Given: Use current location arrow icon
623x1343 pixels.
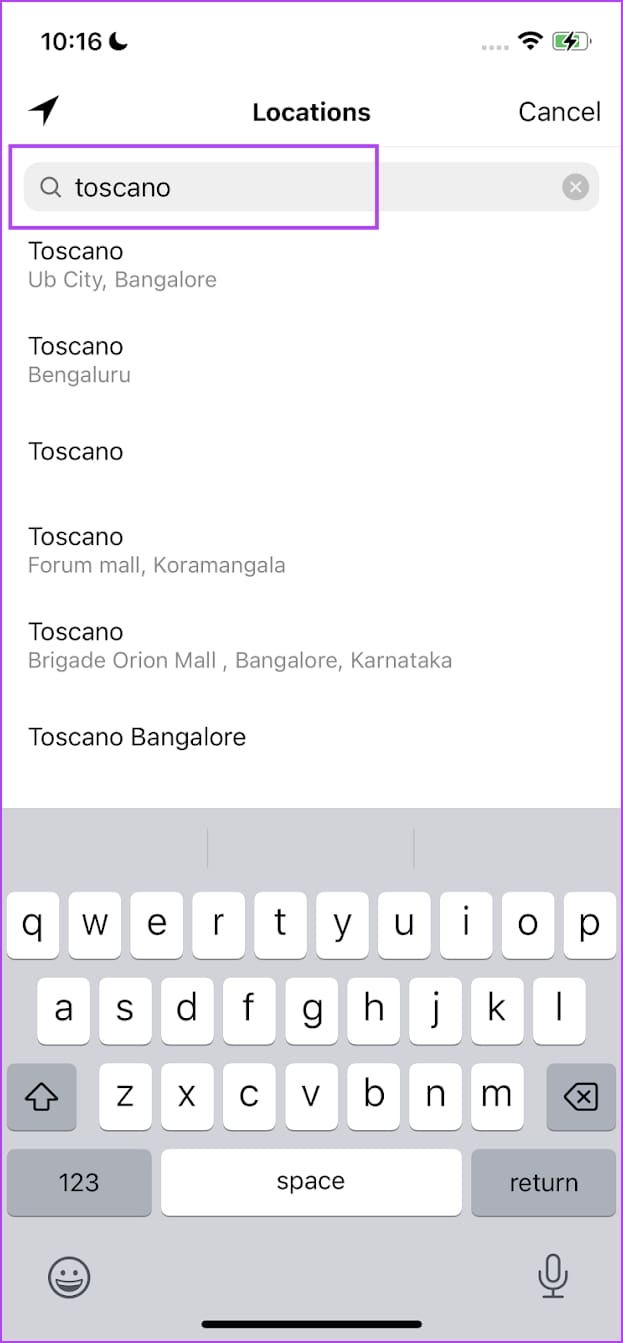Looking at the screenshot, I should coord(43,111).
